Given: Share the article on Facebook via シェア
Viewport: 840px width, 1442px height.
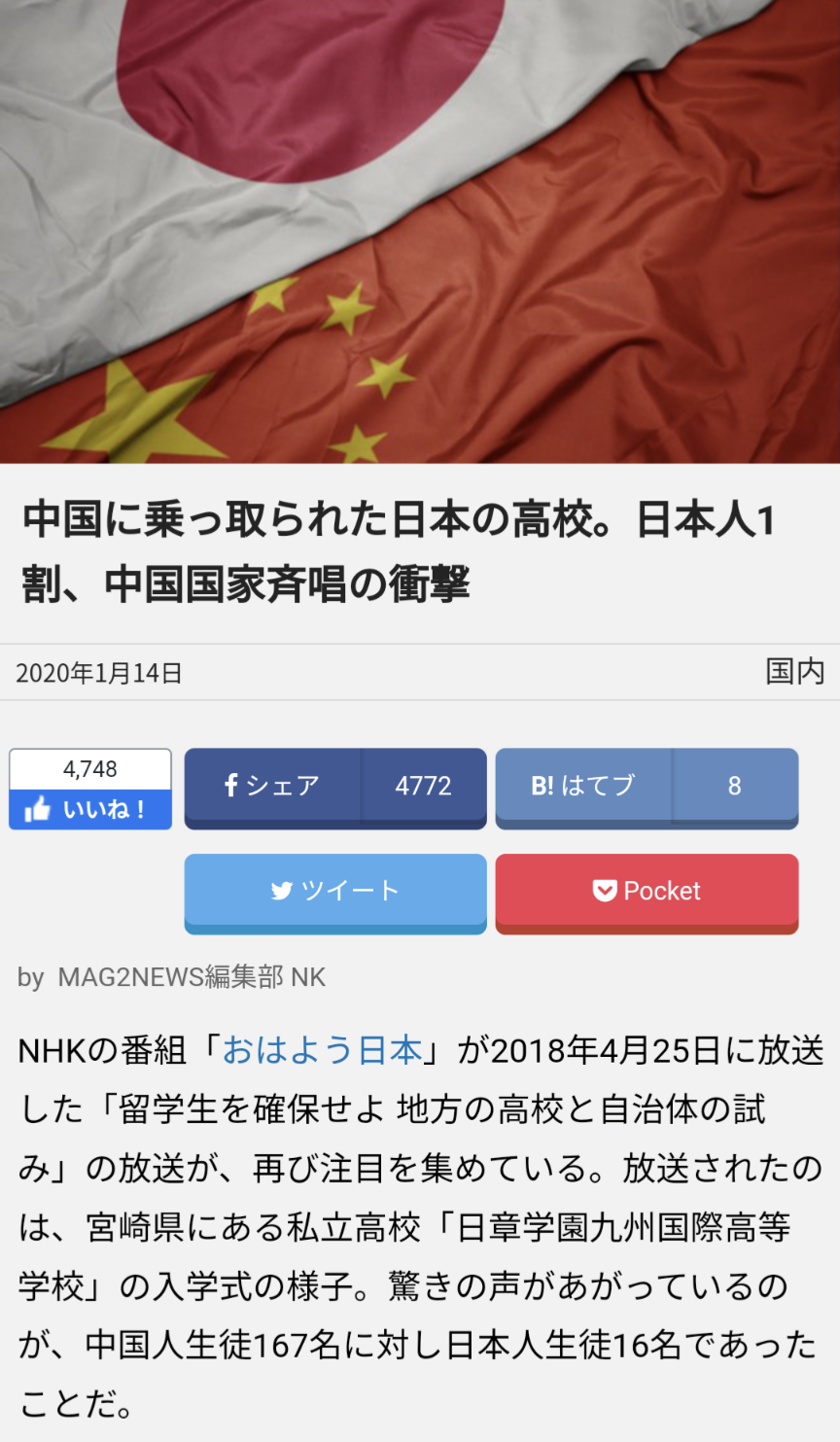Looking at the screenshot, I should point(273,786).
